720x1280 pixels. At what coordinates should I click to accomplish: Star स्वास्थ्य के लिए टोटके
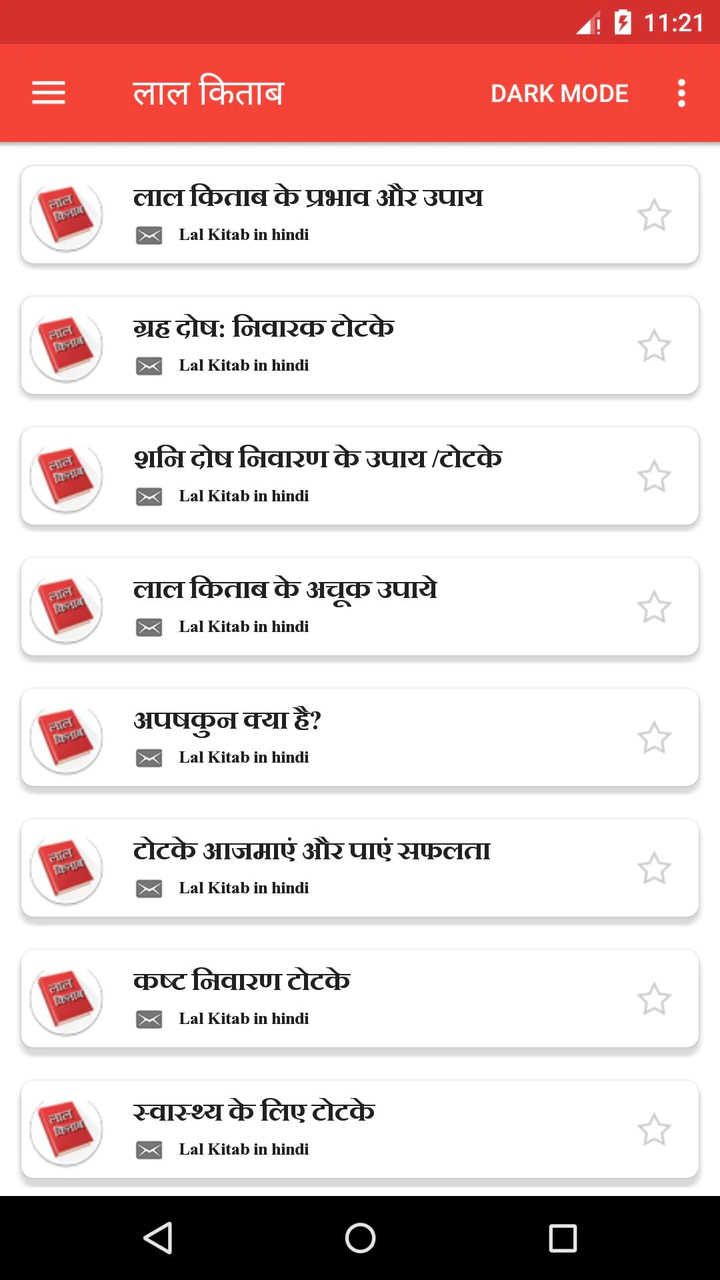[654, 1130]
